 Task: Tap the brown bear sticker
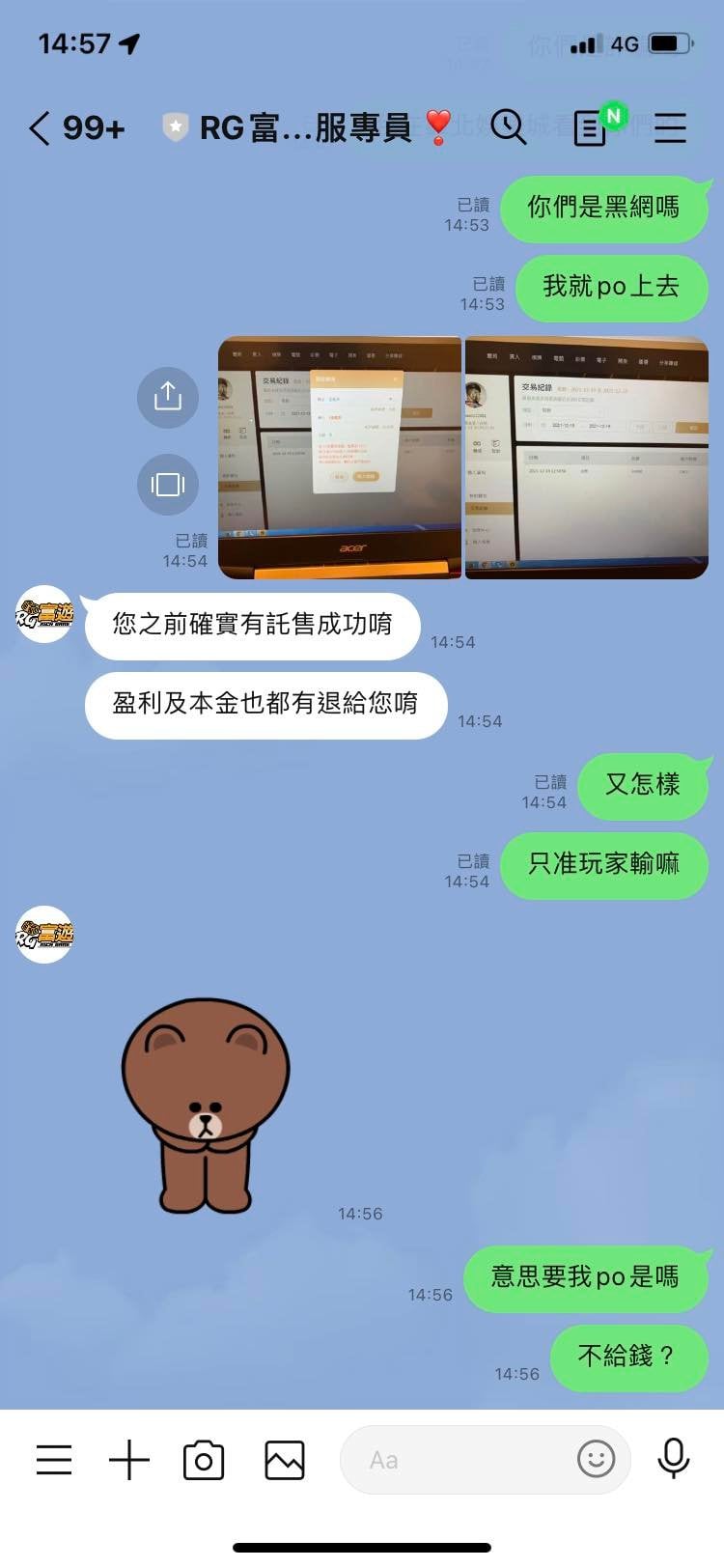point(206,1106)
